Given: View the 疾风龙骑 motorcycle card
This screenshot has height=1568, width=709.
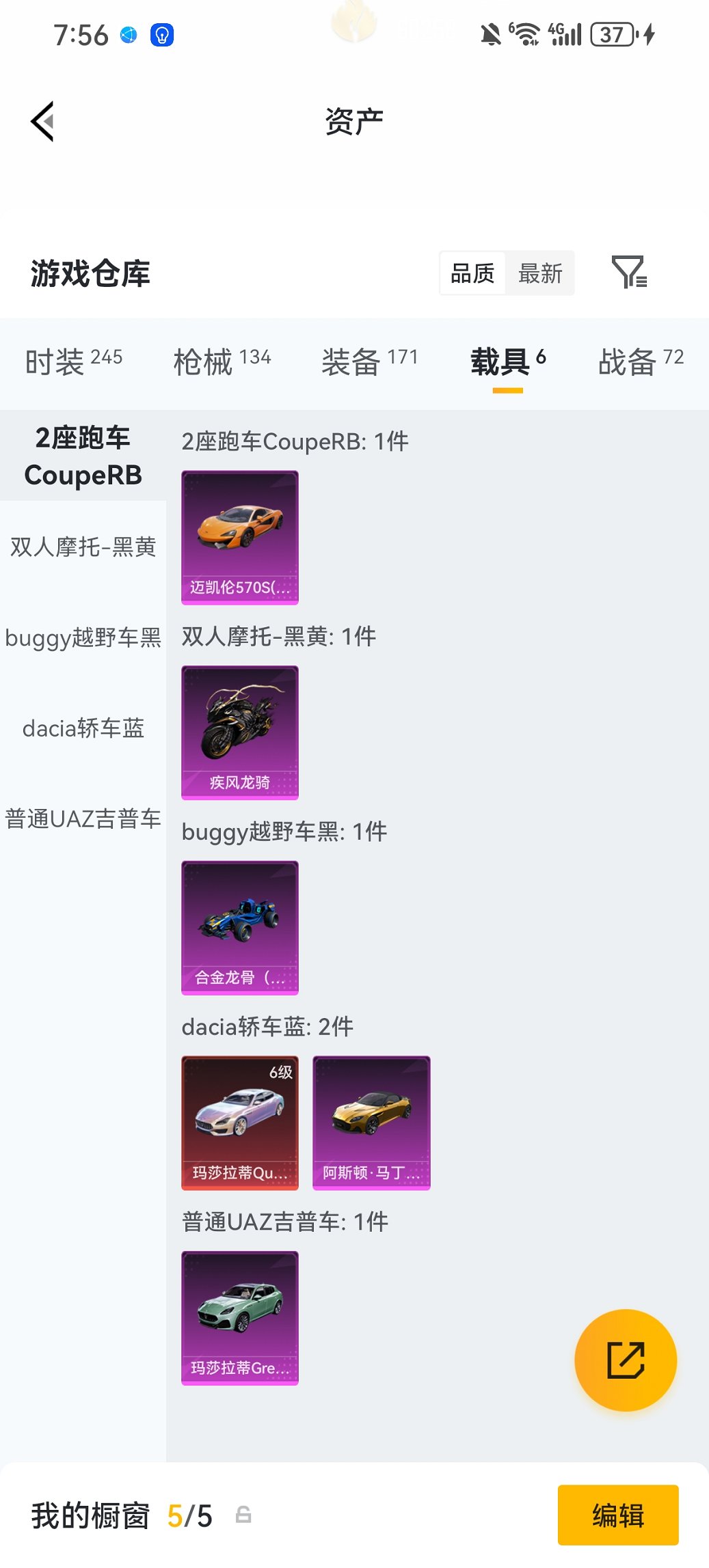Looking at the screenshot, I should click(x=240, y=732).
